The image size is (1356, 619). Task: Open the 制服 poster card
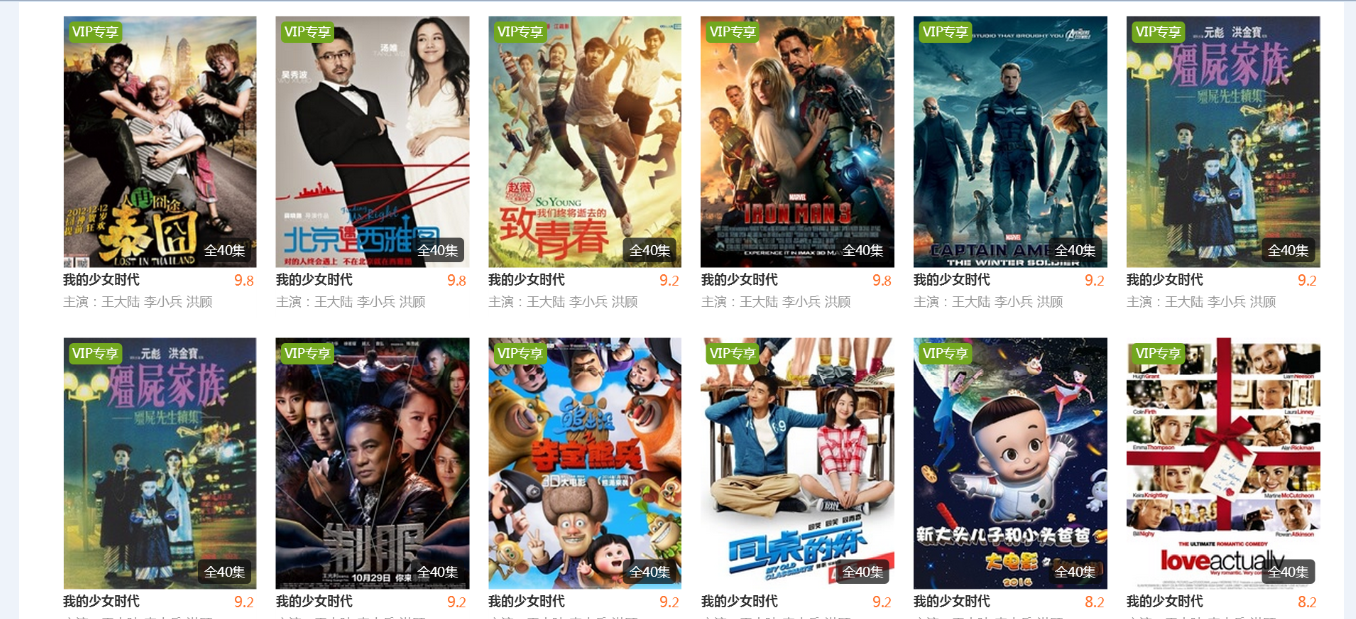[x=372, y=463]
